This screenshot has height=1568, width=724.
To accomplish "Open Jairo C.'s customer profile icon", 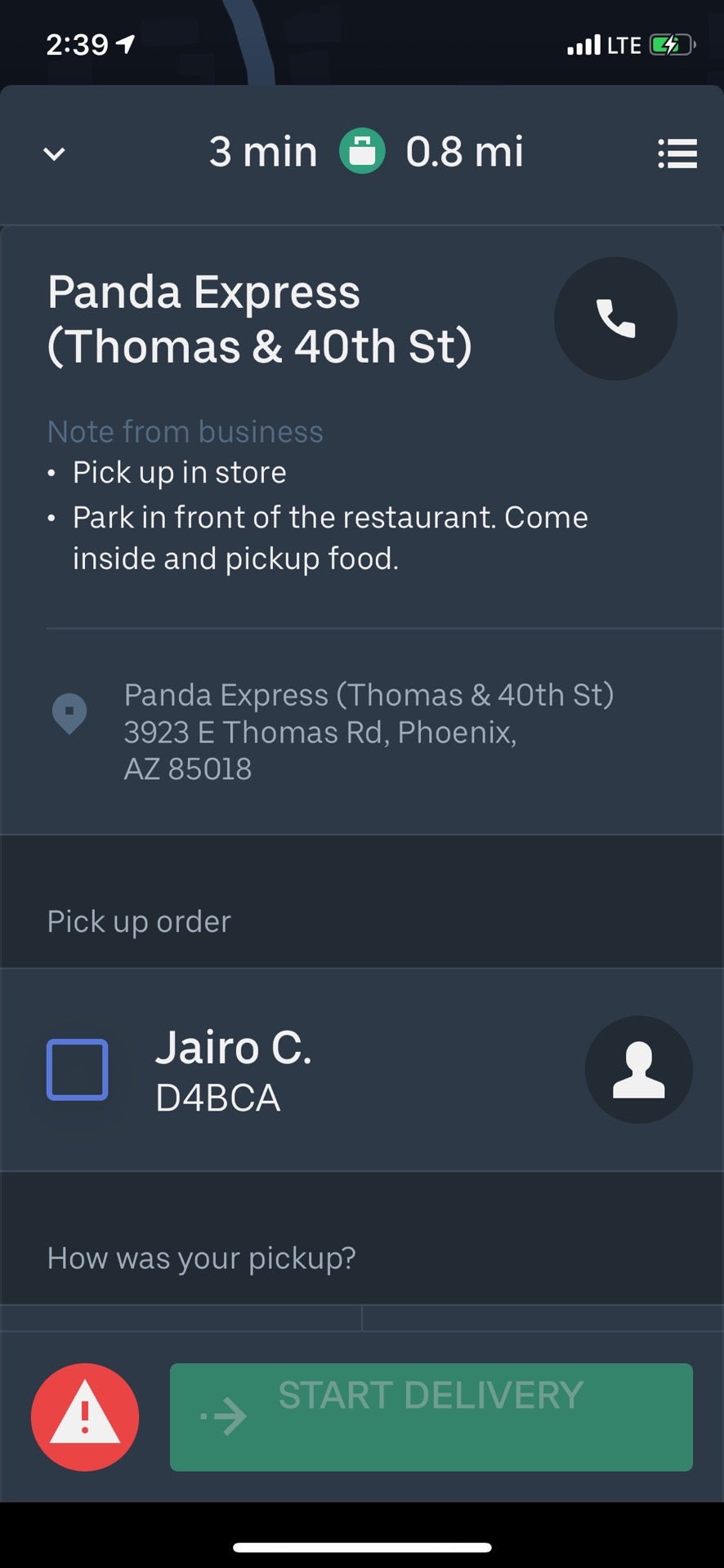I will (638, 1069).
